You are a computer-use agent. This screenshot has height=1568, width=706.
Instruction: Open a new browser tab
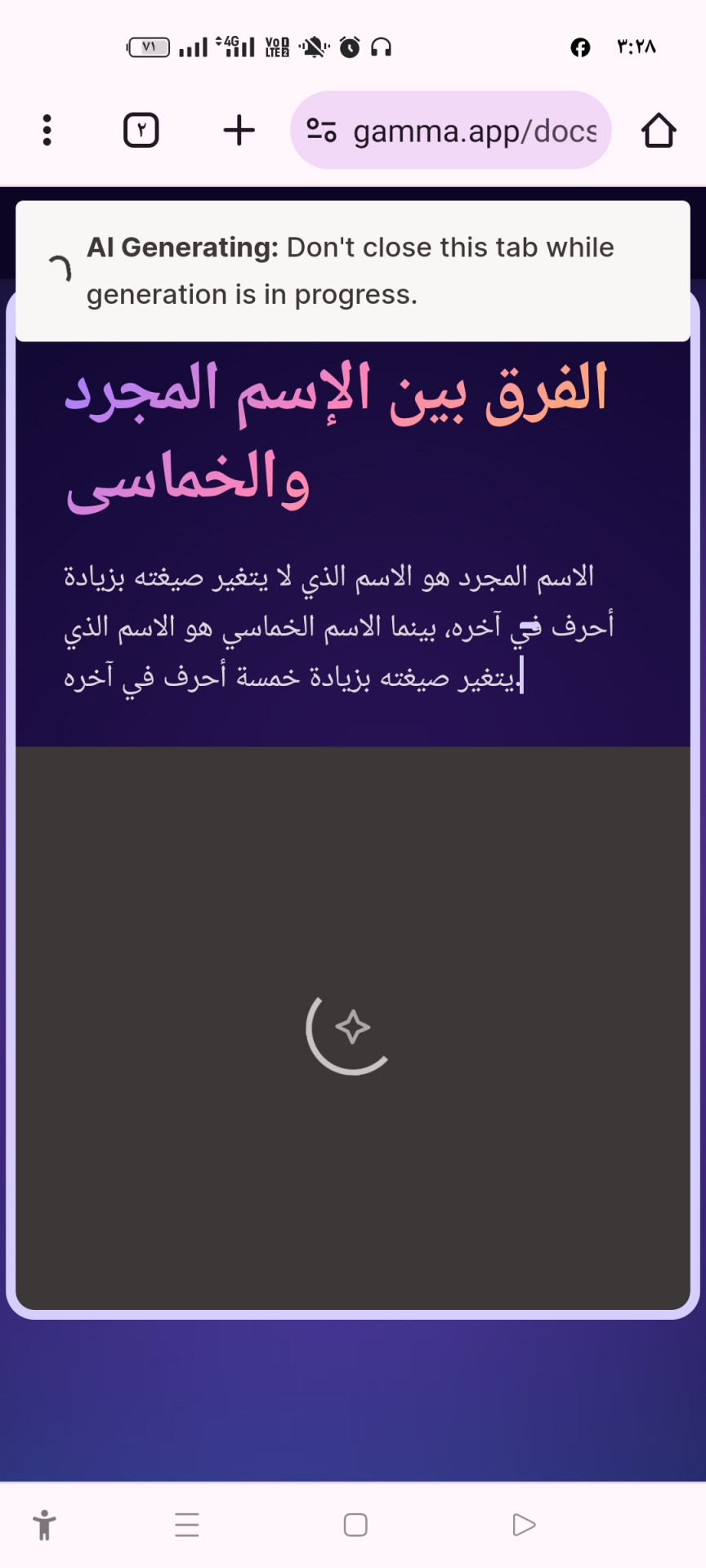239,131
